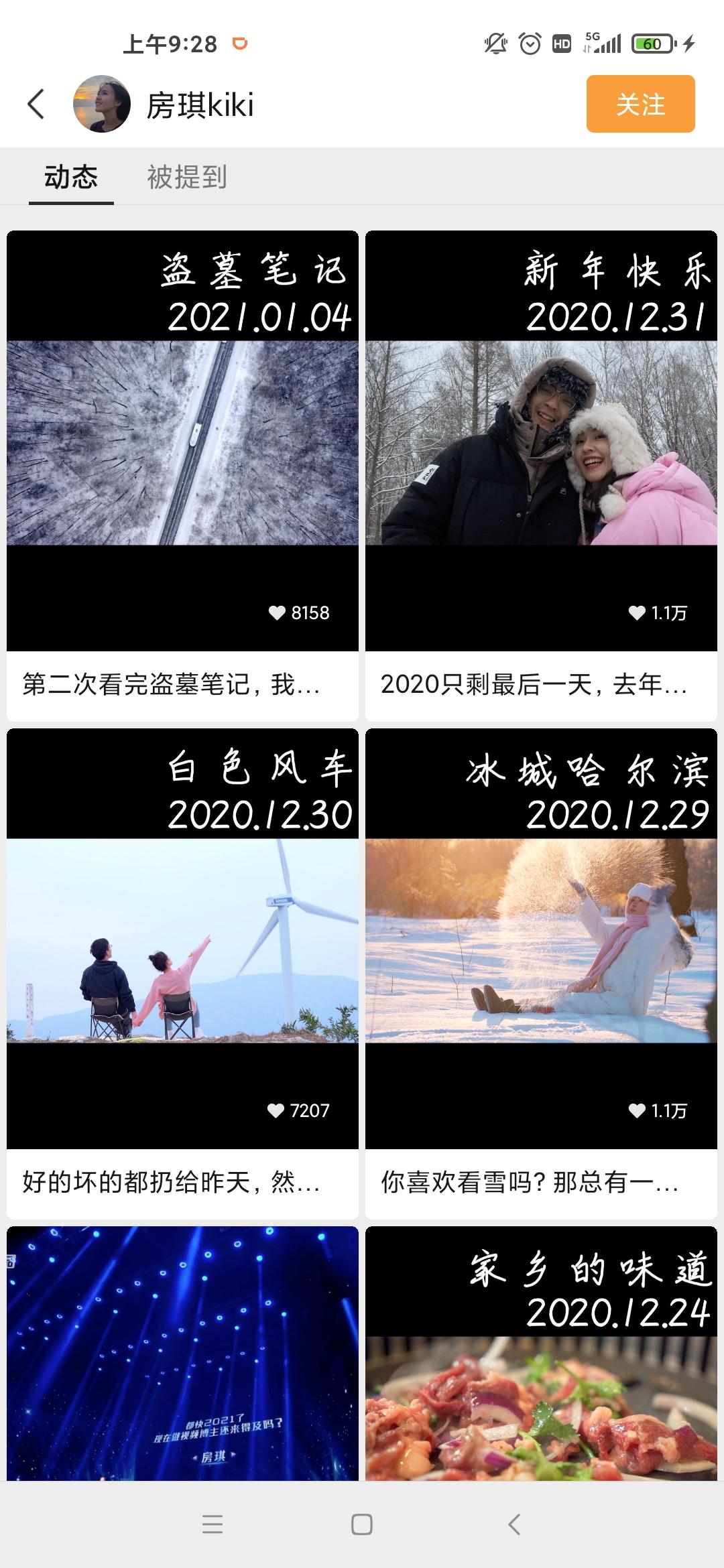Switch to the 被提到 tab
Image resolution: width=724 pixels, height=1568 pixels.
click(187, 177)
